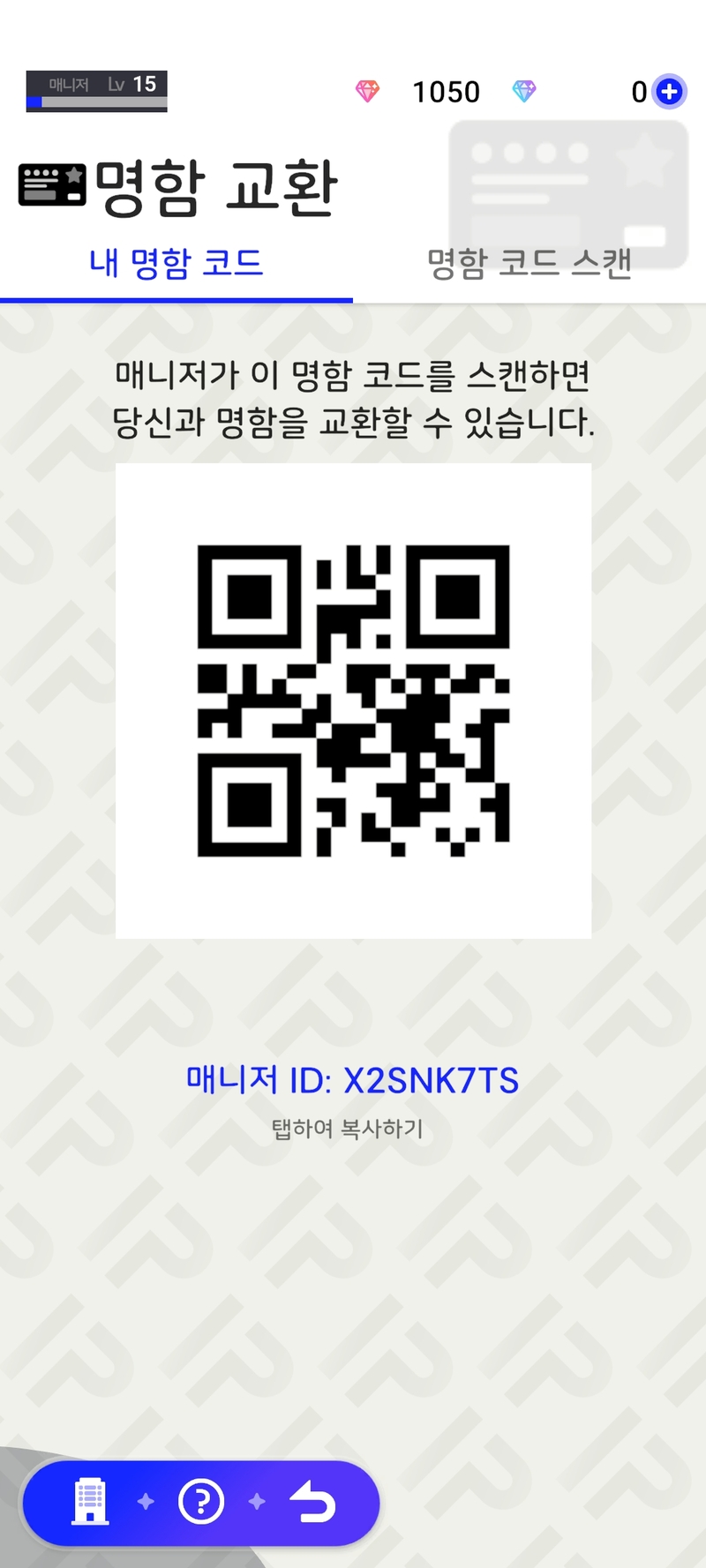
Task: Open the office building home icon
Action: (90, 1501)
